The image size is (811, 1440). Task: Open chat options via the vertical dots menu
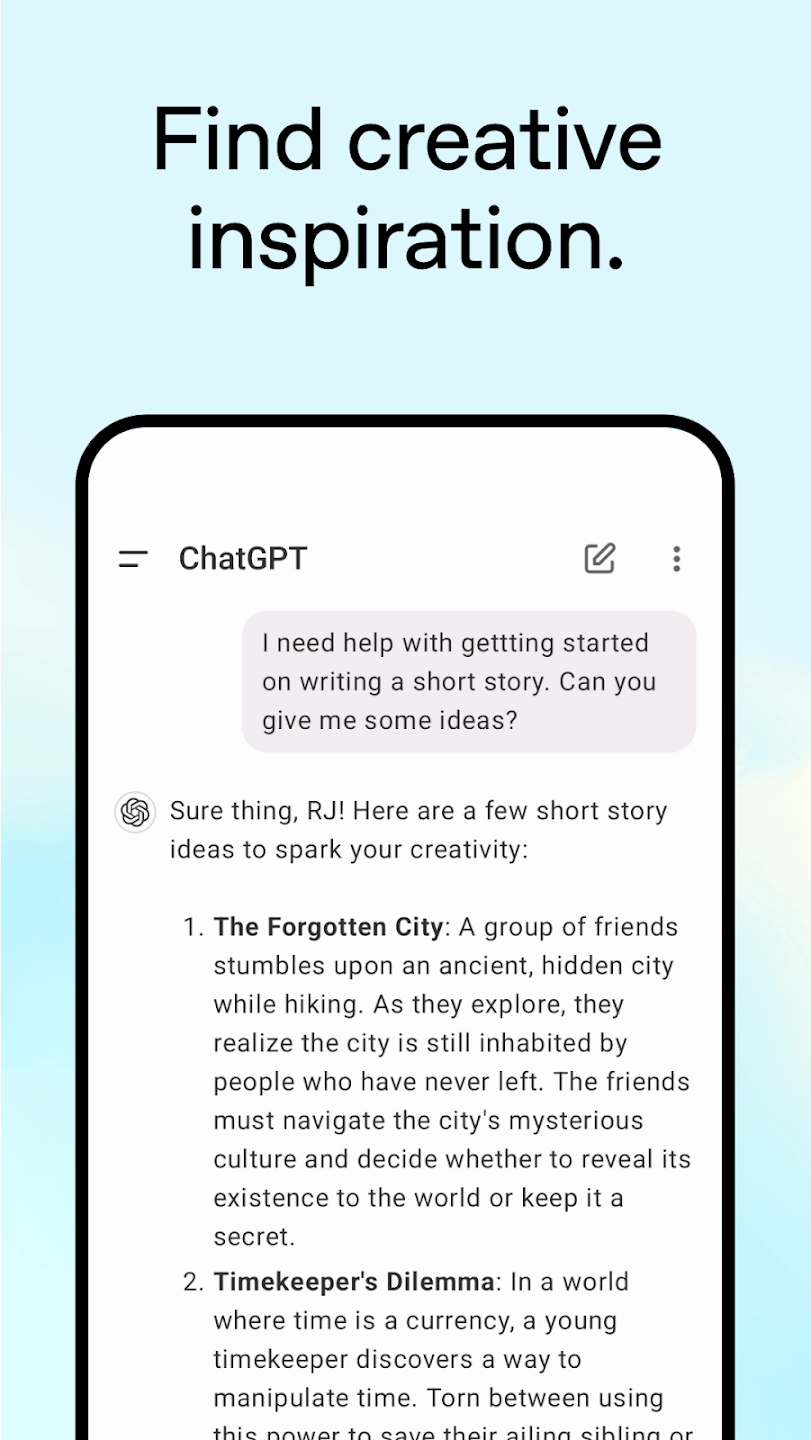(677, 559)
